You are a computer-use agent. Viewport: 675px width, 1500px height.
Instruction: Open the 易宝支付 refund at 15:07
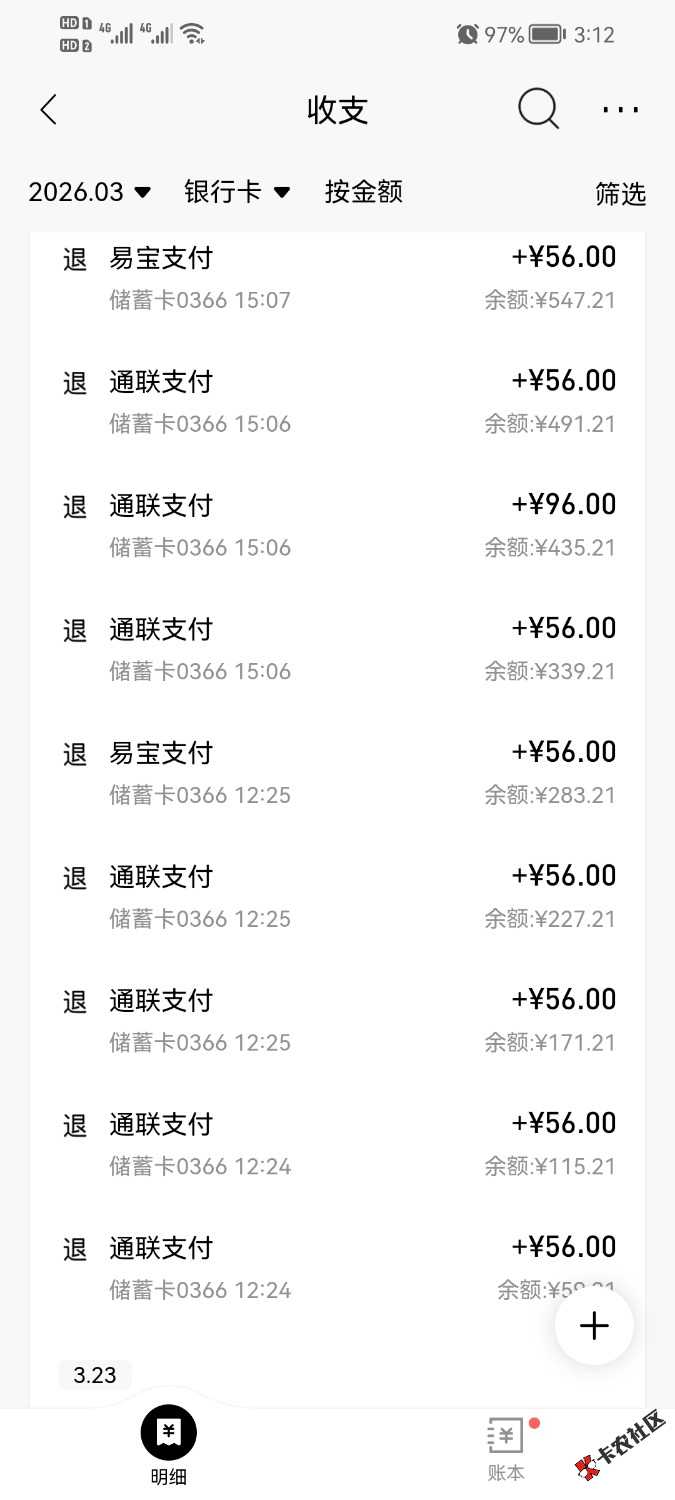[337, 277]
